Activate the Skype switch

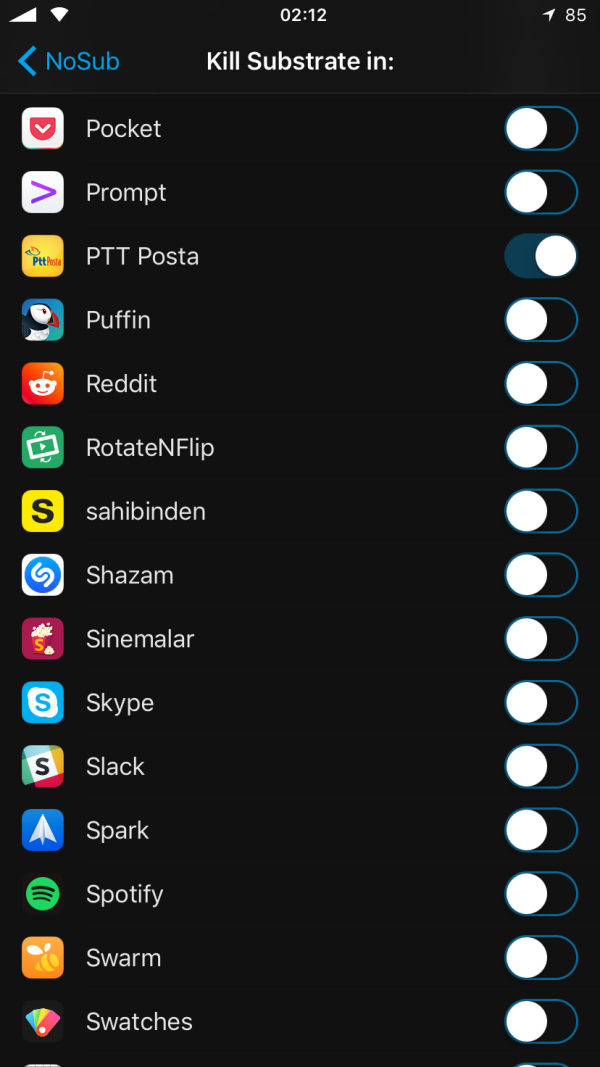point(541,703)
